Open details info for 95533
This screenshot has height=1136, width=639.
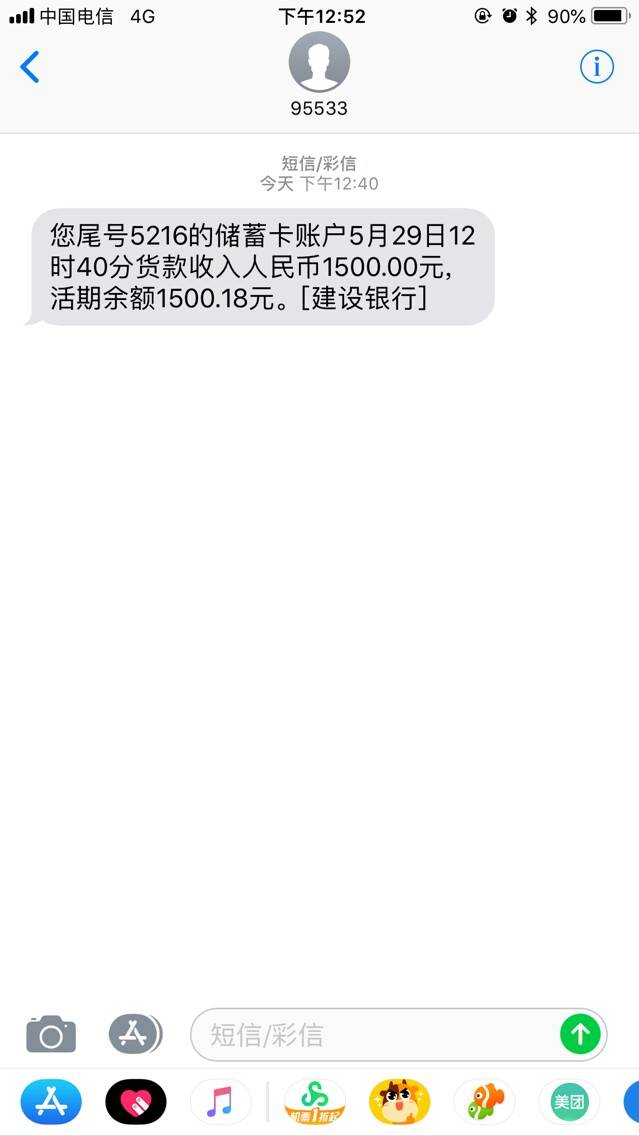click(x=596, y=67)
